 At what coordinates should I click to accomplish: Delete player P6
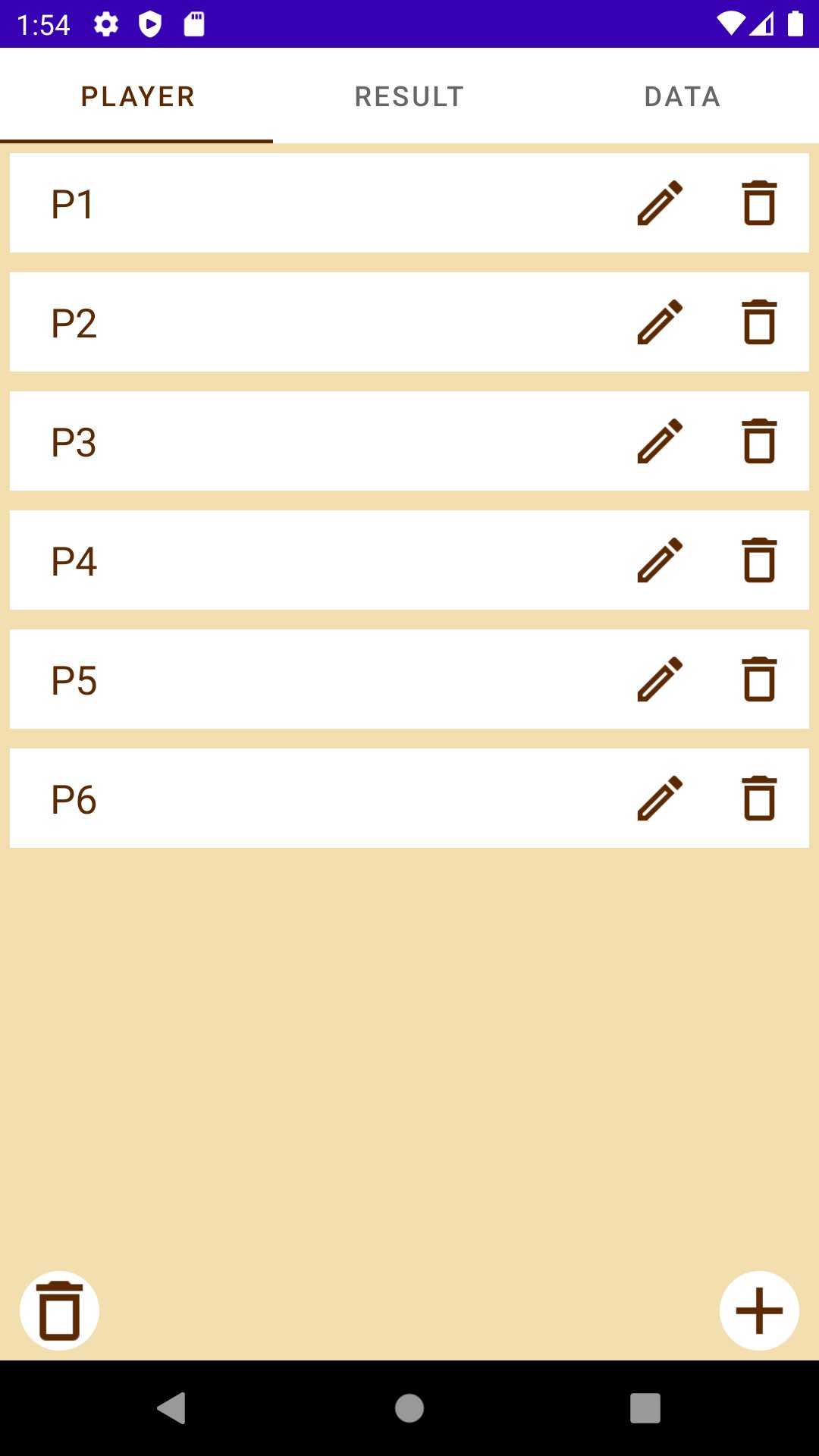759,799
